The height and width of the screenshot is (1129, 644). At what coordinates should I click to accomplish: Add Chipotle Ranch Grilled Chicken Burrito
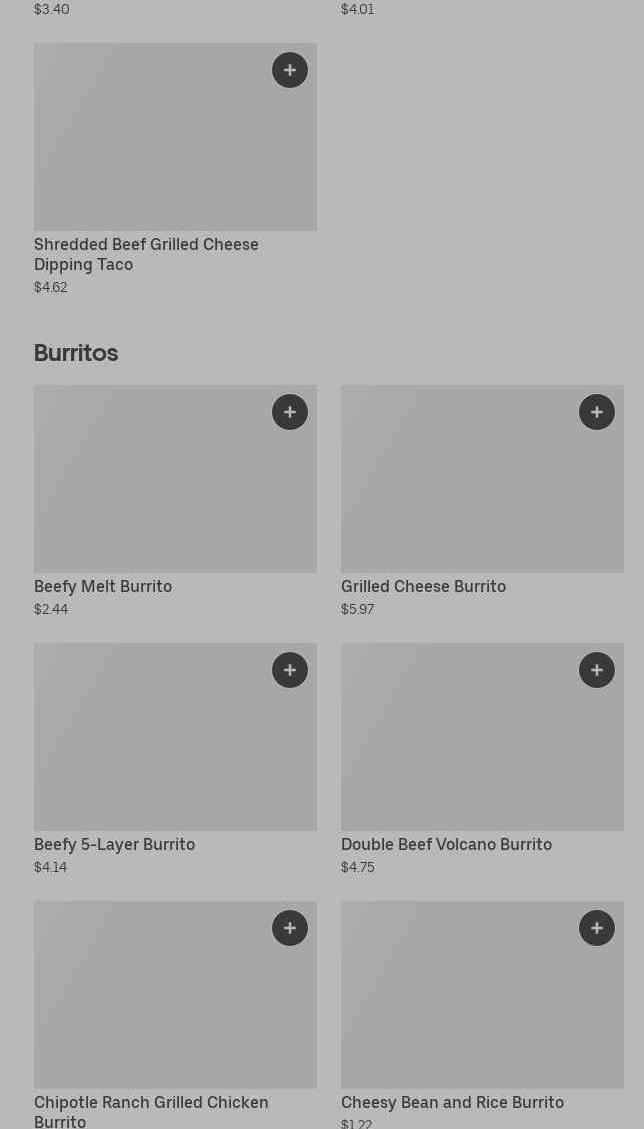click(x=290, y=928)
